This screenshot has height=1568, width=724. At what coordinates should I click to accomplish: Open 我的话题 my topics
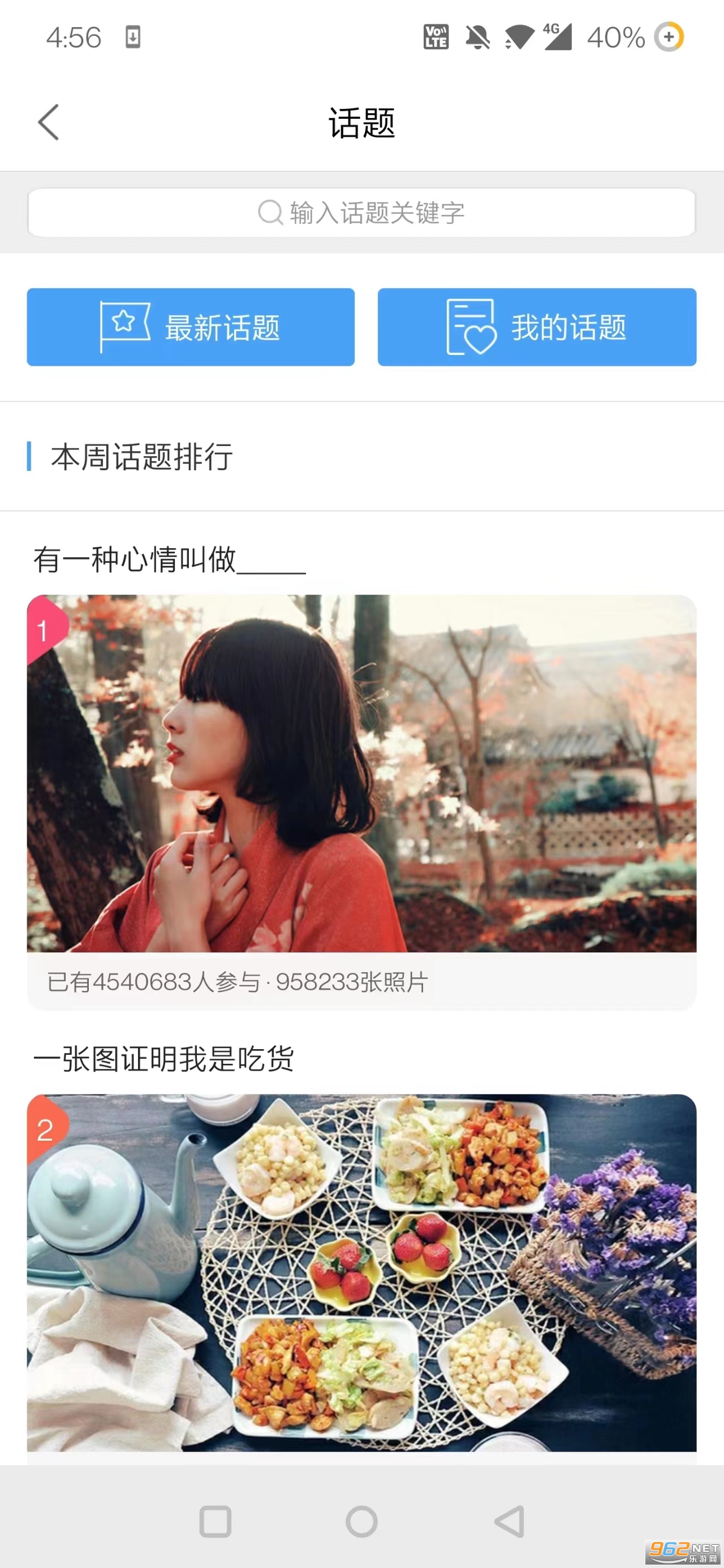click(x=536, y=327)
